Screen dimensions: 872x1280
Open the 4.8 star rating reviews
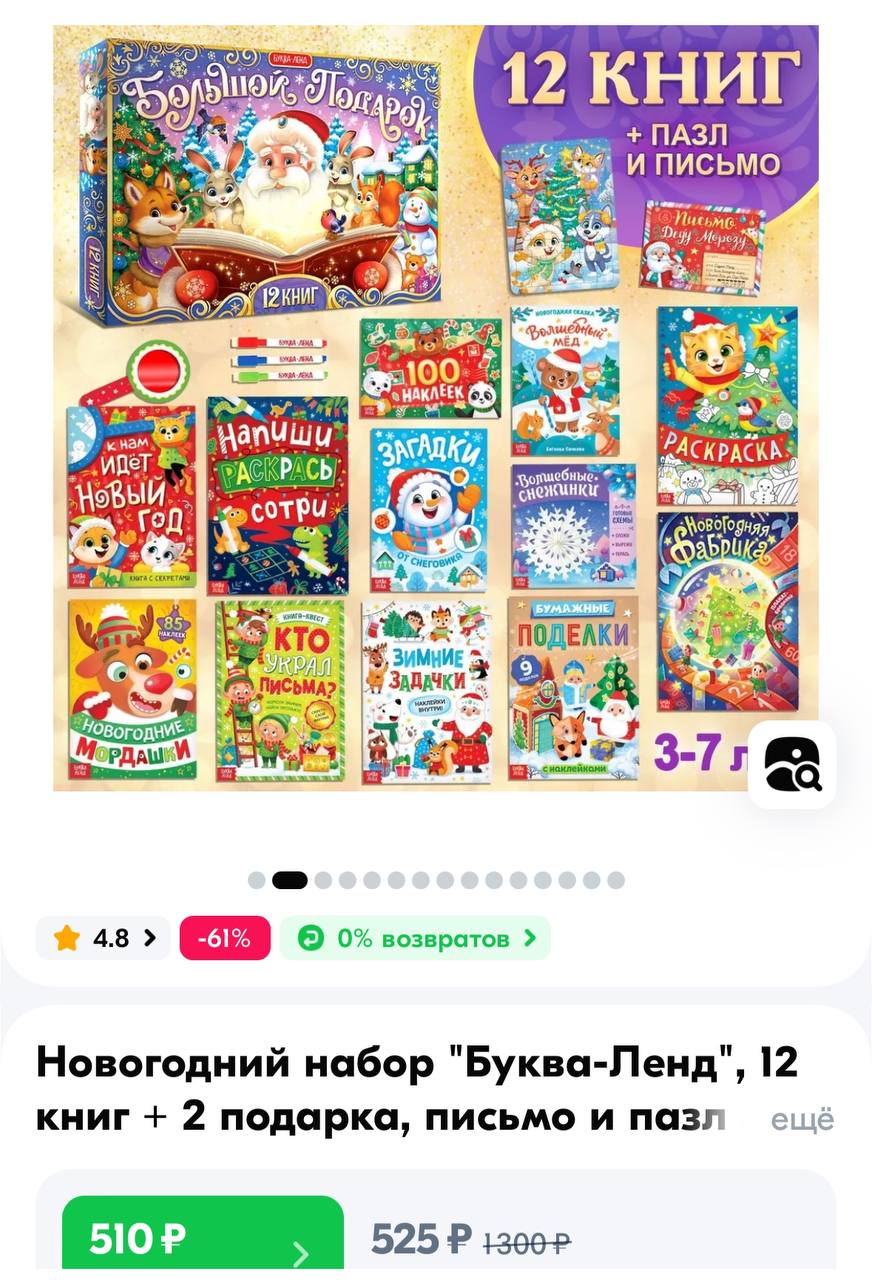[104, 938]
